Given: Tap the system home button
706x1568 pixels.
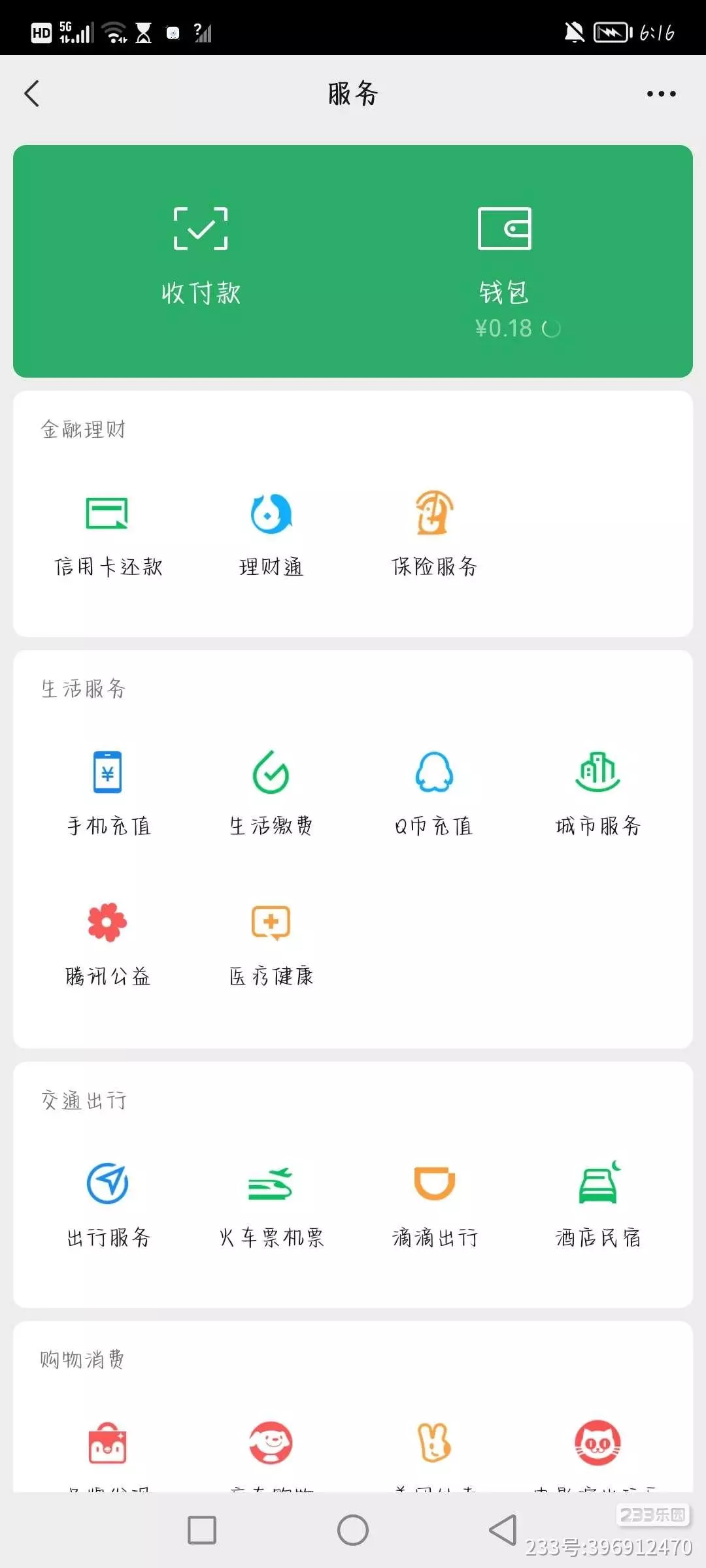Looking at the screenshot, I should [x=353, y=1530].
